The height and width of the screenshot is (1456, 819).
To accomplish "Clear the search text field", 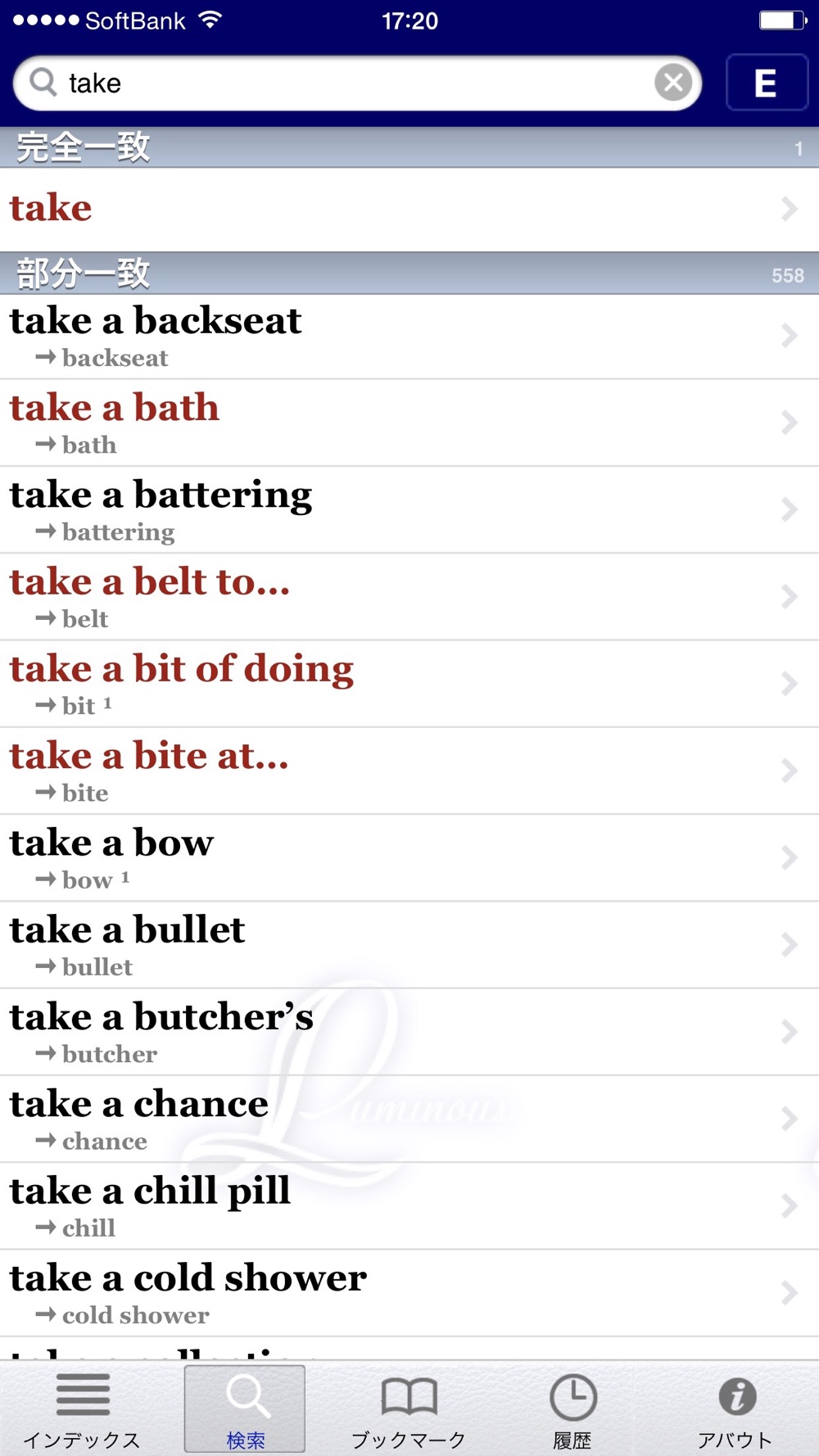I will tap(673, 83).
